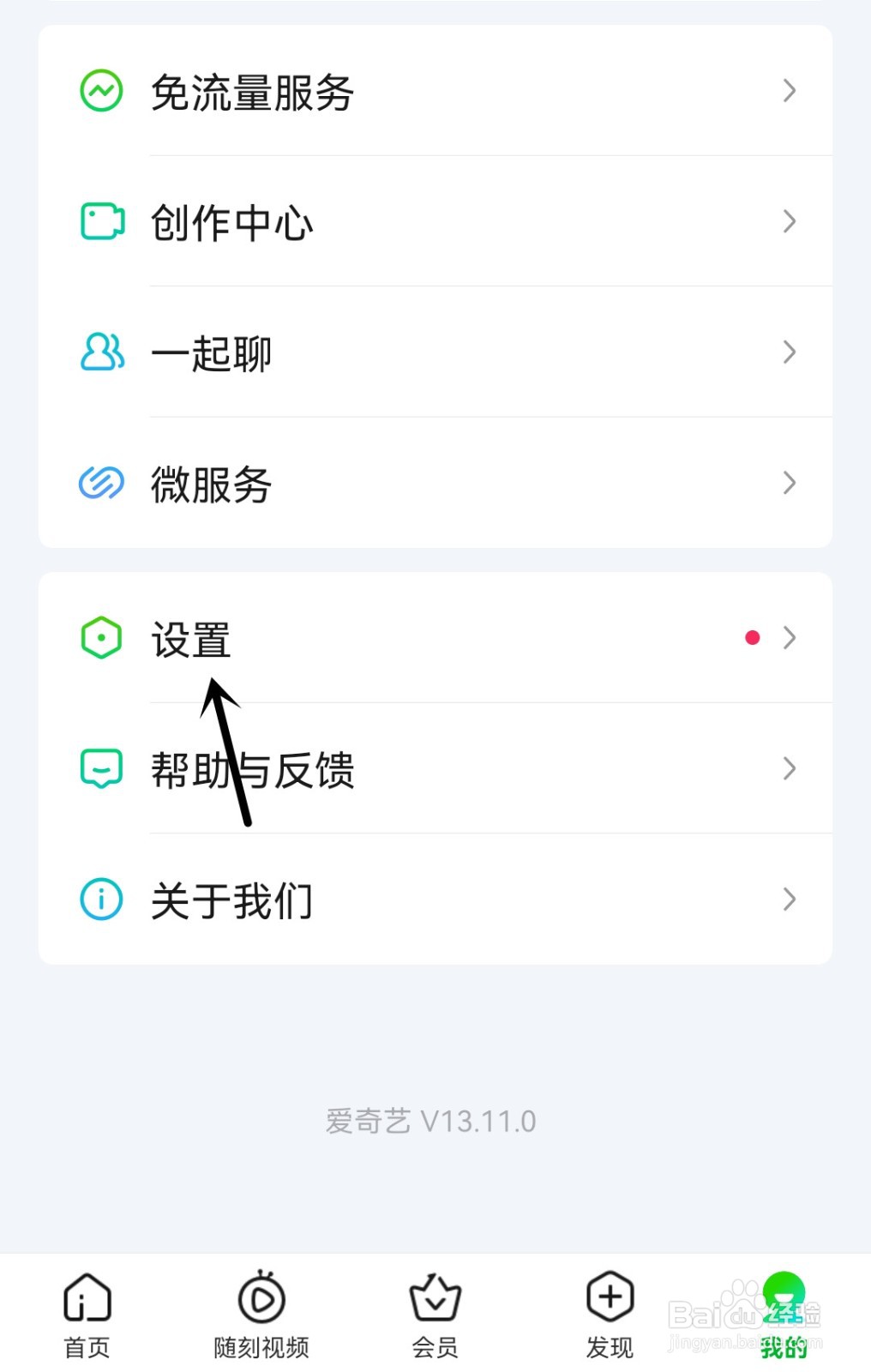871x1372 pixels.
Task: Expand the 关于我们 row chevron
Action: [x=789, y=900]
